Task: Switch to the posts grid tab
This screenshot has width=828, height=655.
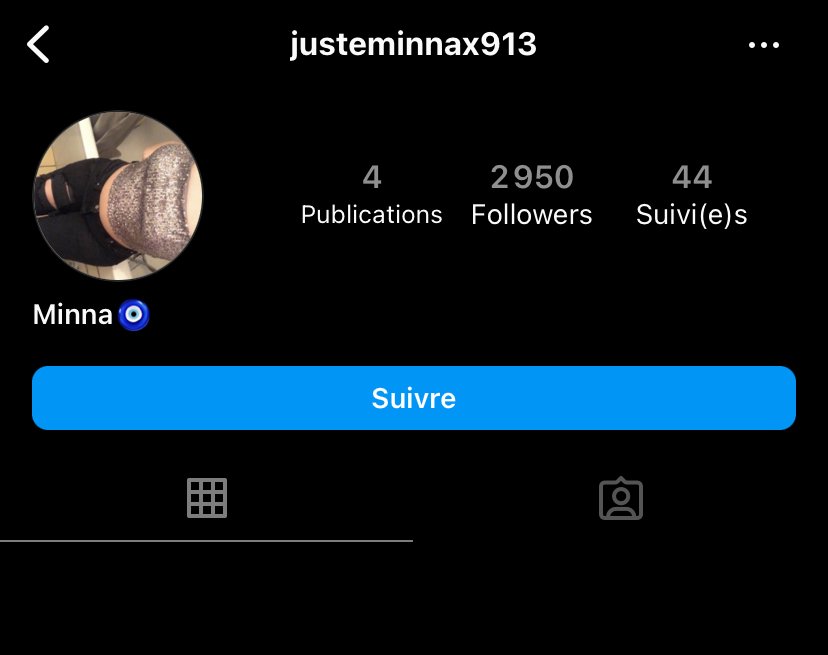Action: (207, 498)
